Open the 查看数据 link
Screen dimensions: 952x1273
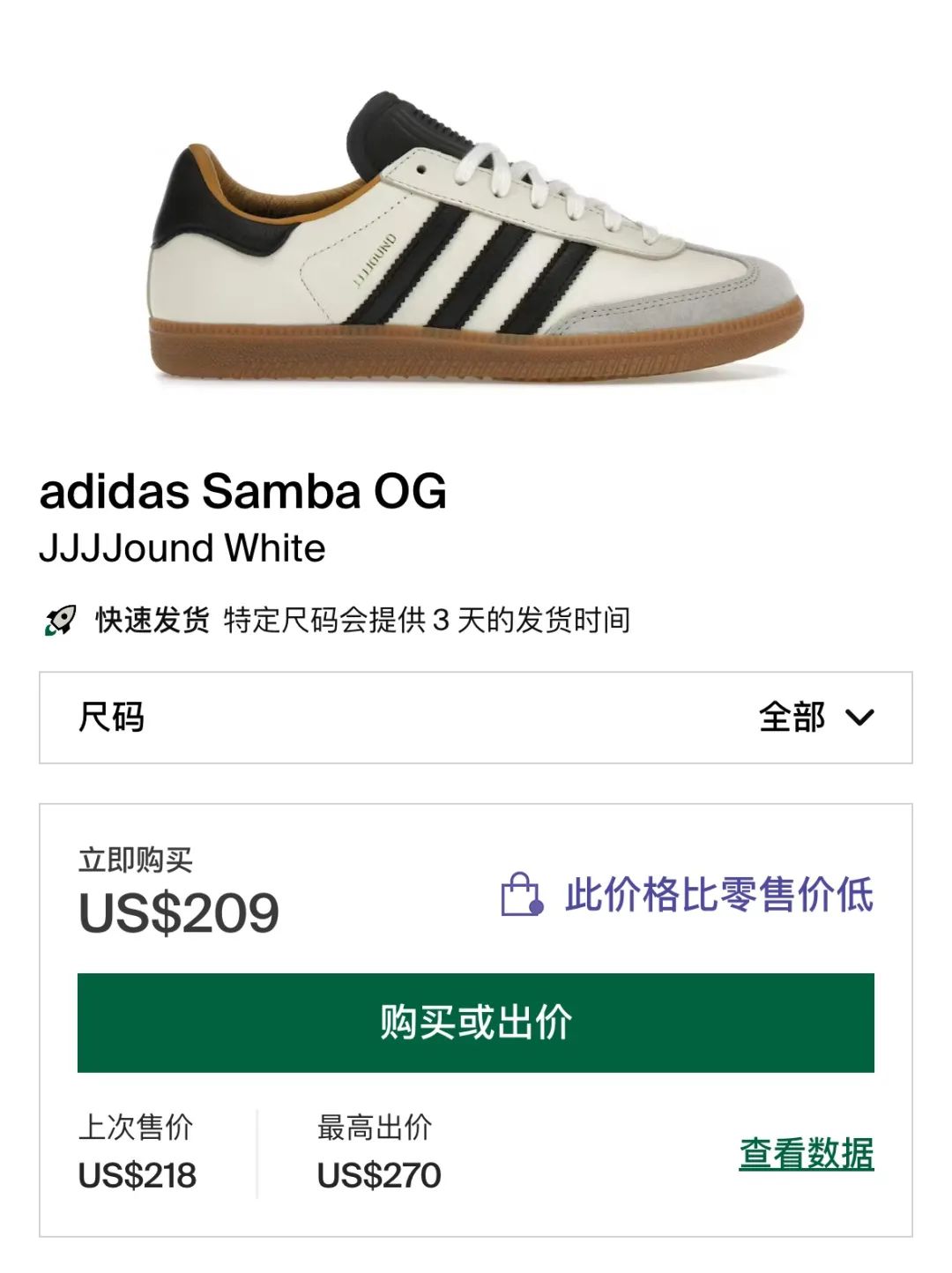806,1154
